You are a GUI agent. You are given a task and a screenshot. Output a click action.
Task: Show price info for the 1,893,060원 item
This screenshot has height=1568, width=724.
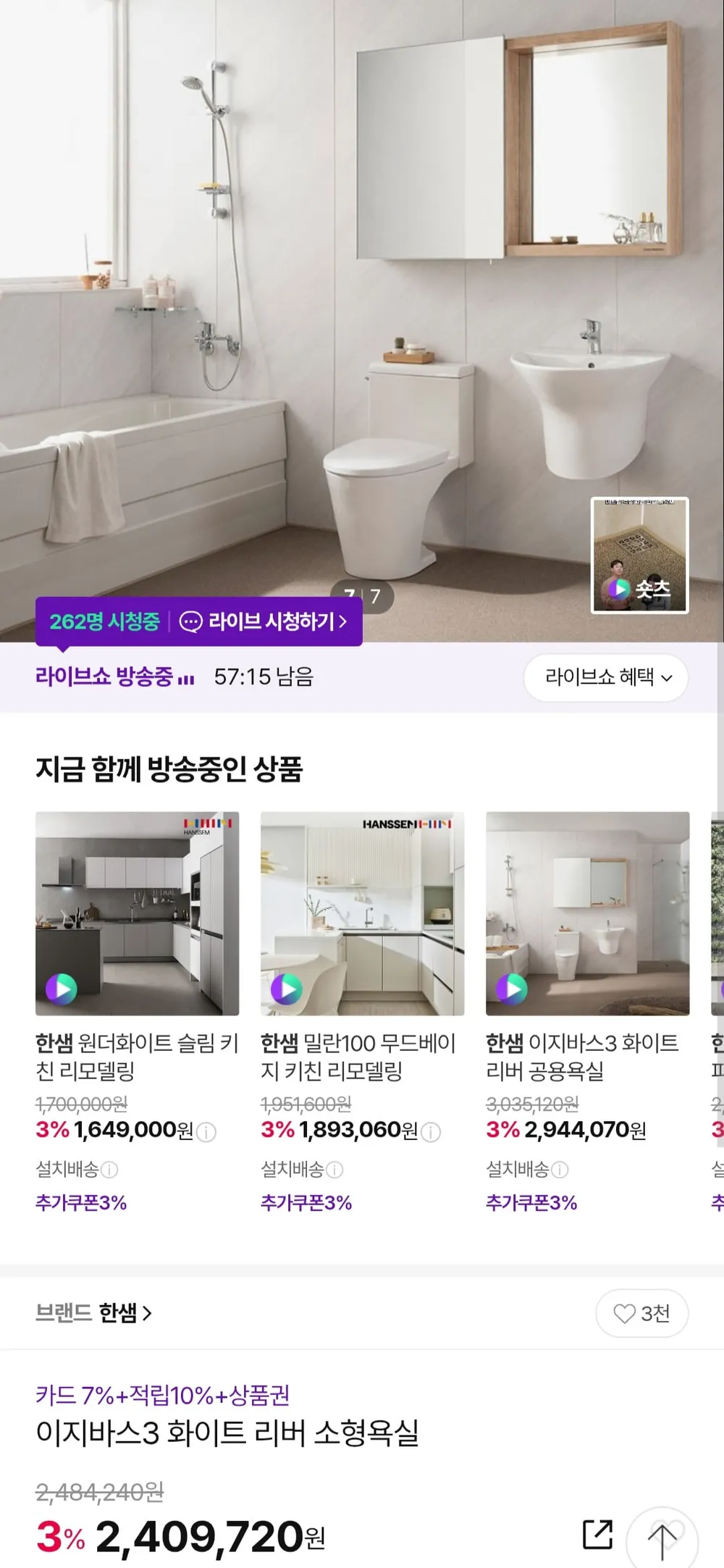coord(431,1132)
